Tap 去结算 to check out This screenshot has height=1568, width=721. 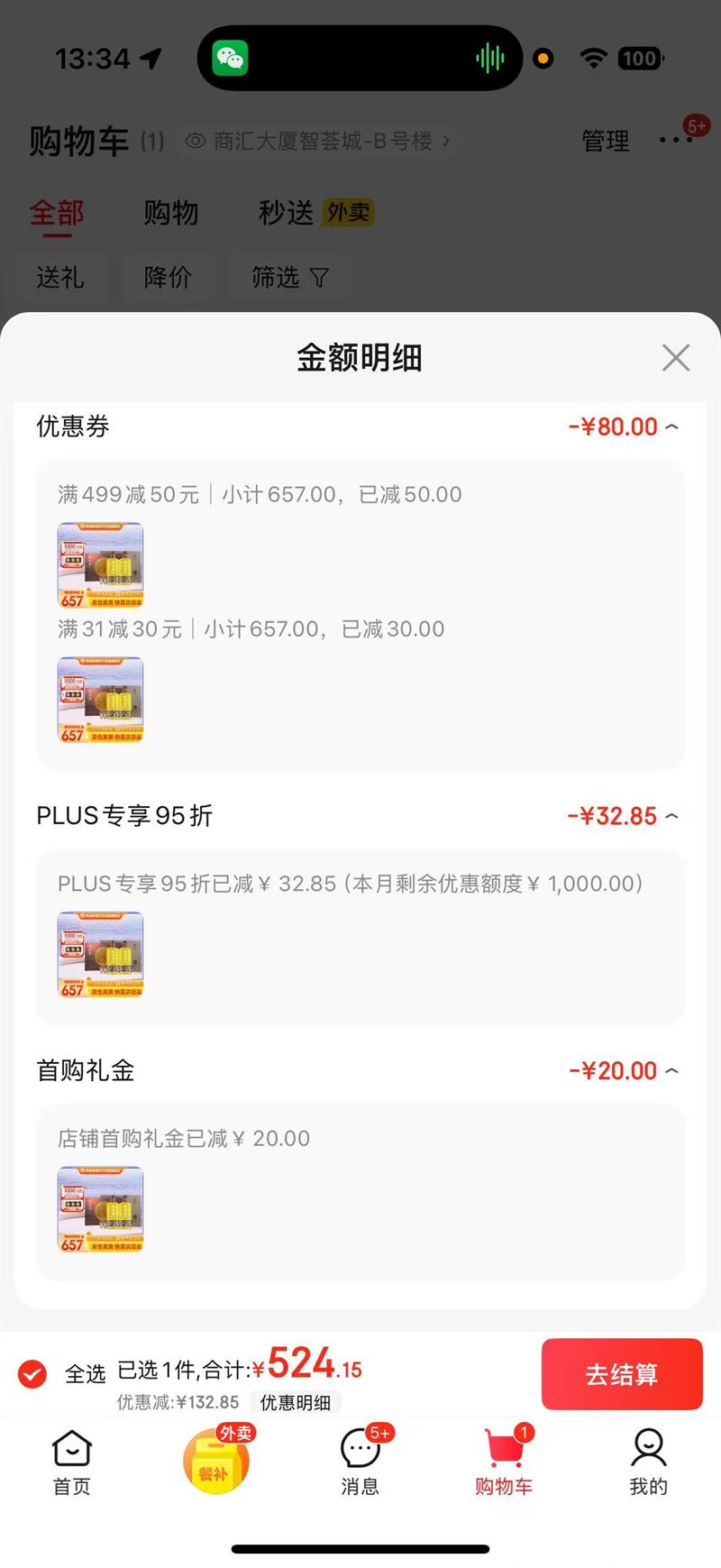click(x=621, y=1374)
